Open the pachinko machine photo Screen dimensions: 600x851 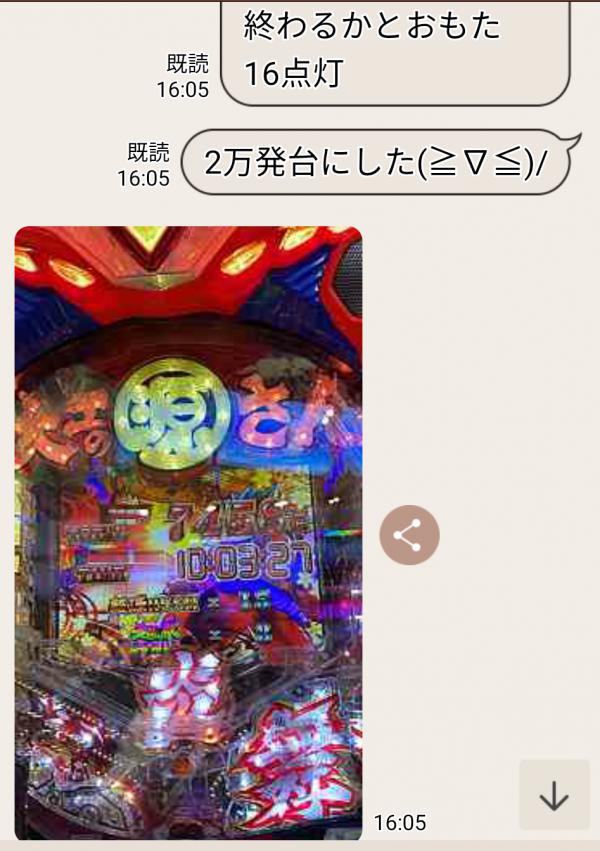[188, 532]
